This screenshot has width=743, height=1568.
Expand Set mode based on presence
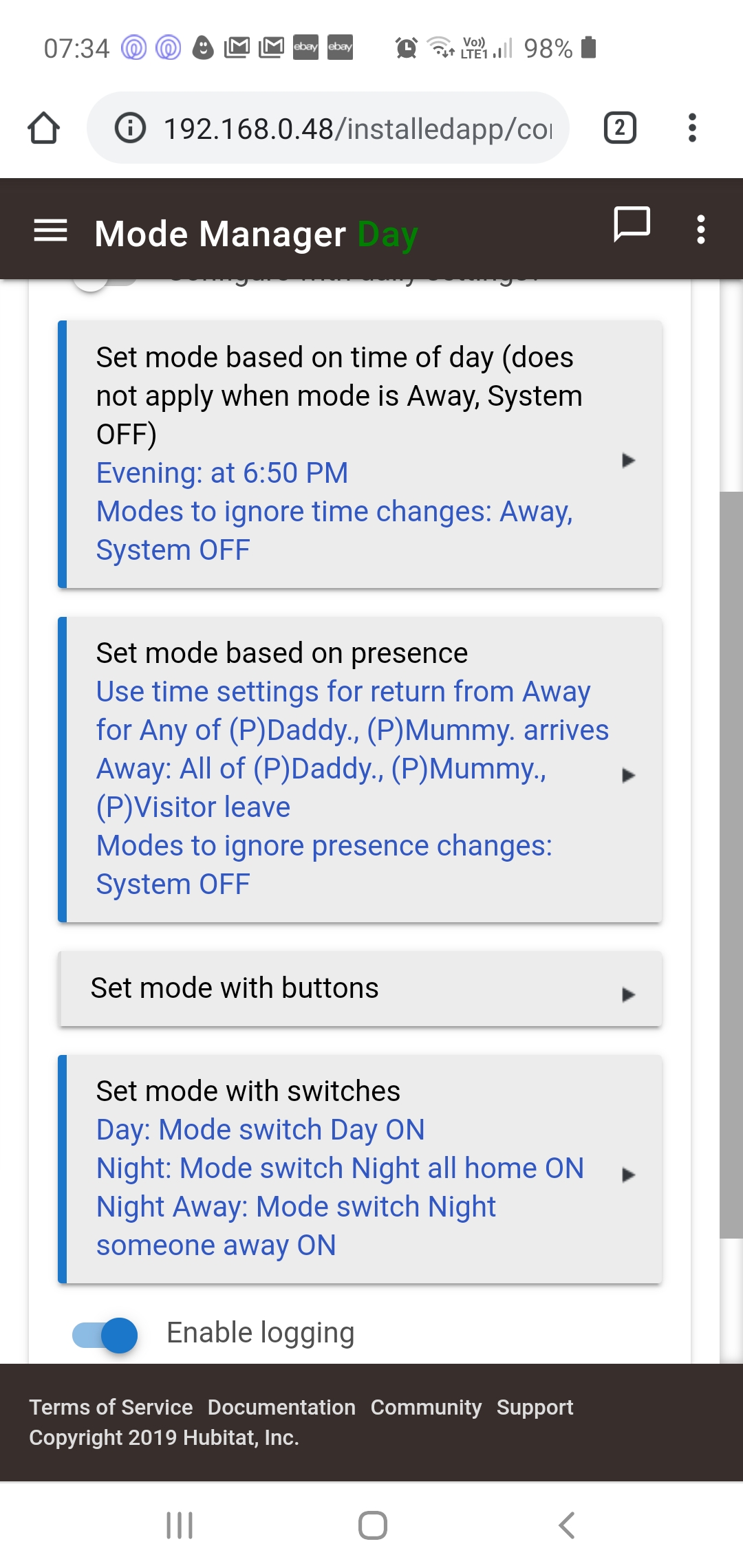point(360,770)
